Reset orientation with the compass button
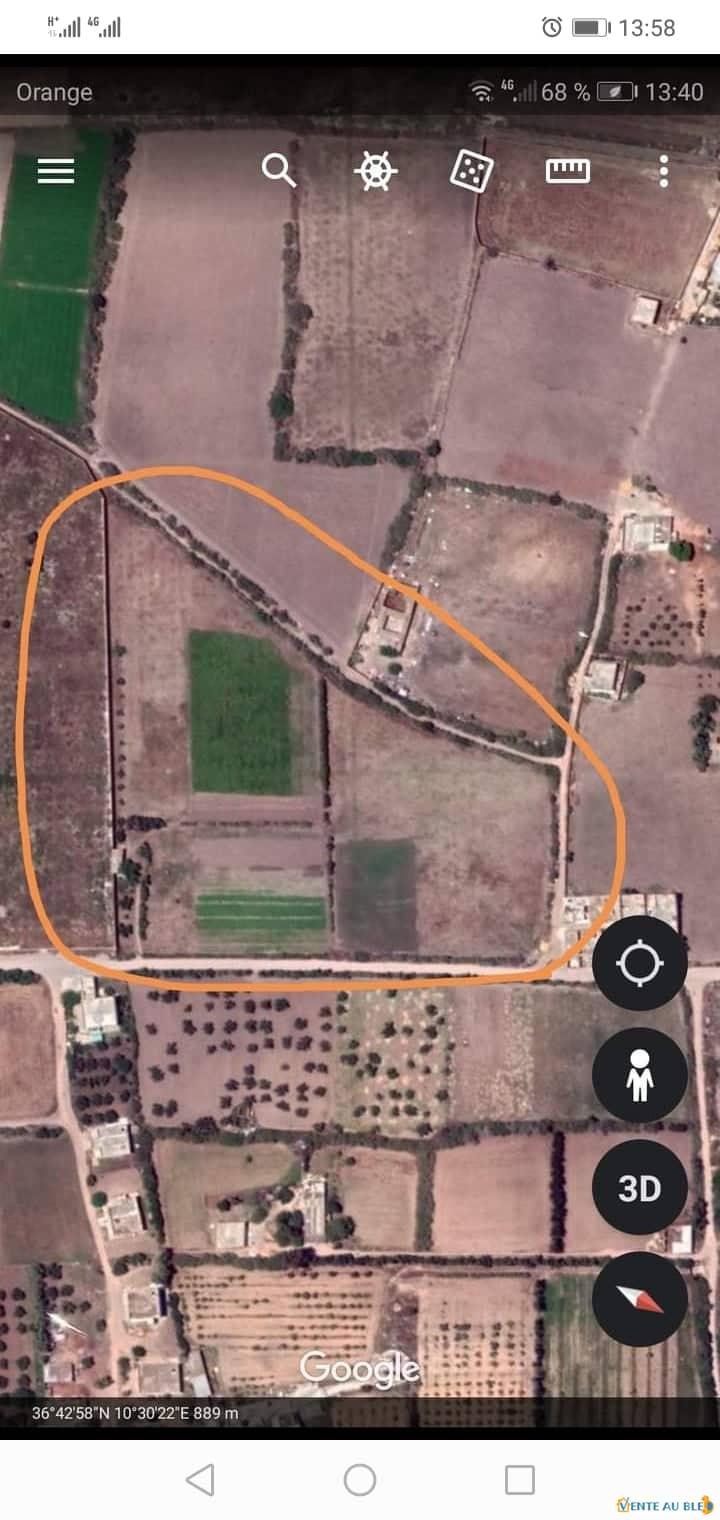Image resolution: width=720 pixels, height=1520 pixels. tap(640, 1299)
